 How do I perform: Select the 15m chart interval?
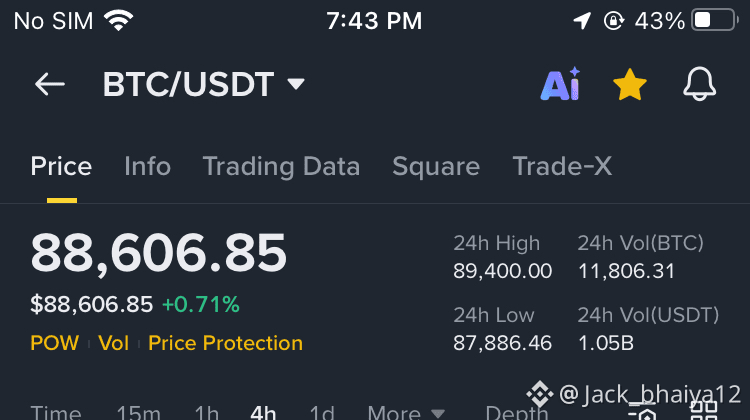pyautogui.click(x=138, y=412)
